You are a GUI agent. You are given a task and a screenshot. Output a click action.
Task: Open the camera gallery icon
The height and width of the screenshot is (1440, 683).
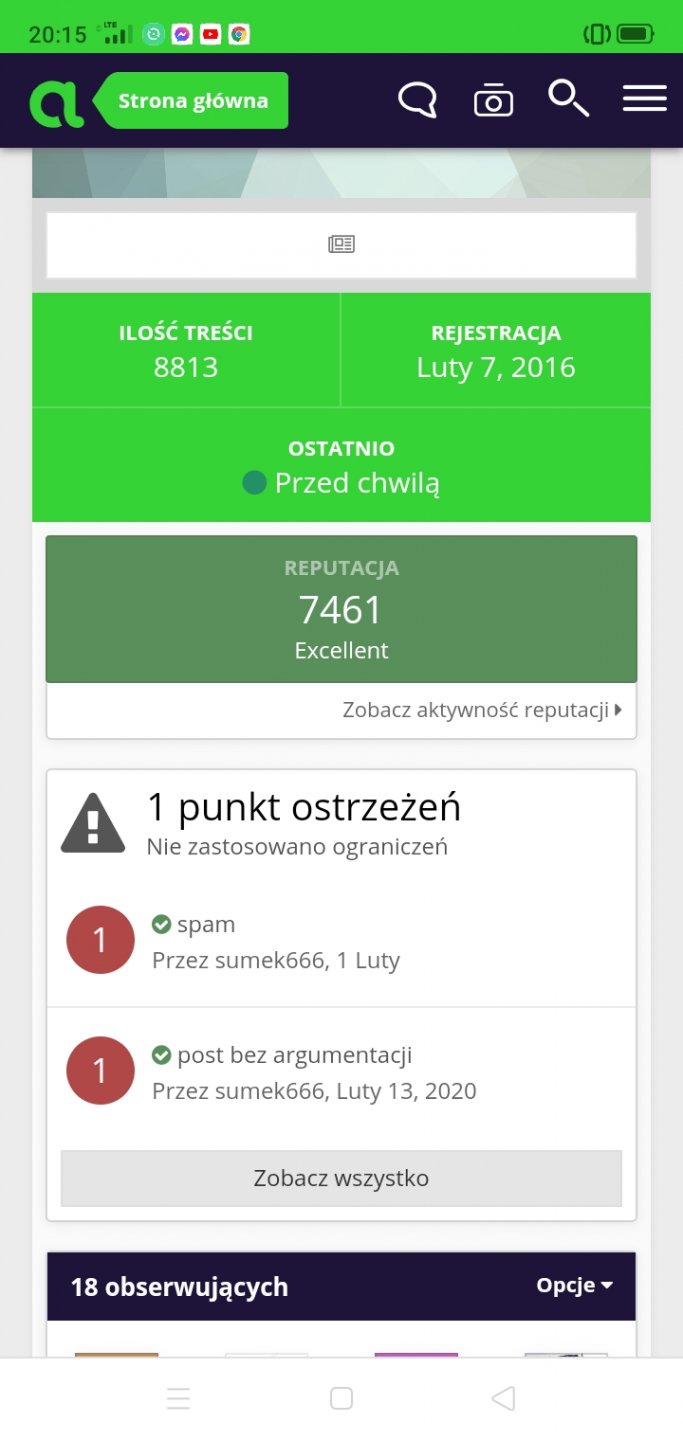tap(493, 102)
